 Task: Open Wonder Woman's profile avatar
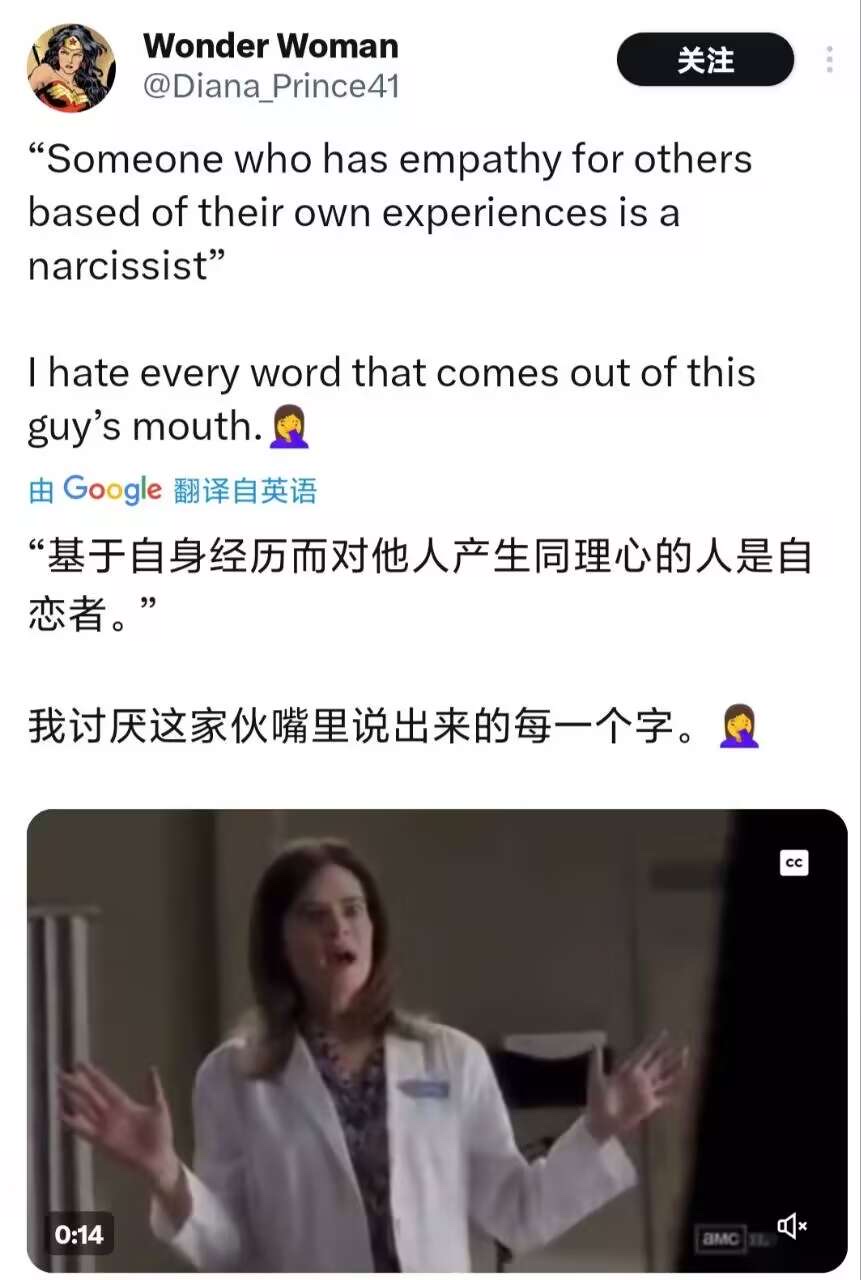[70, 68]
